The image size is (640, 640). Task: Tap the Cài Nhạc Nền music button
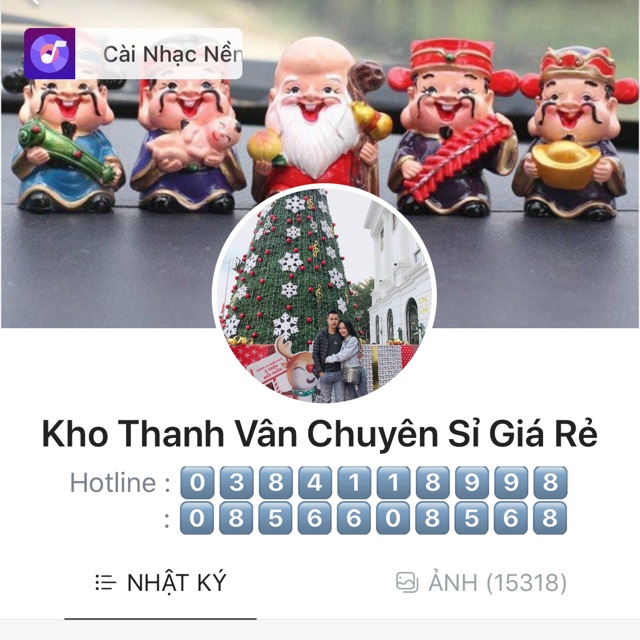pyautogui.click(x=133, y=53)
